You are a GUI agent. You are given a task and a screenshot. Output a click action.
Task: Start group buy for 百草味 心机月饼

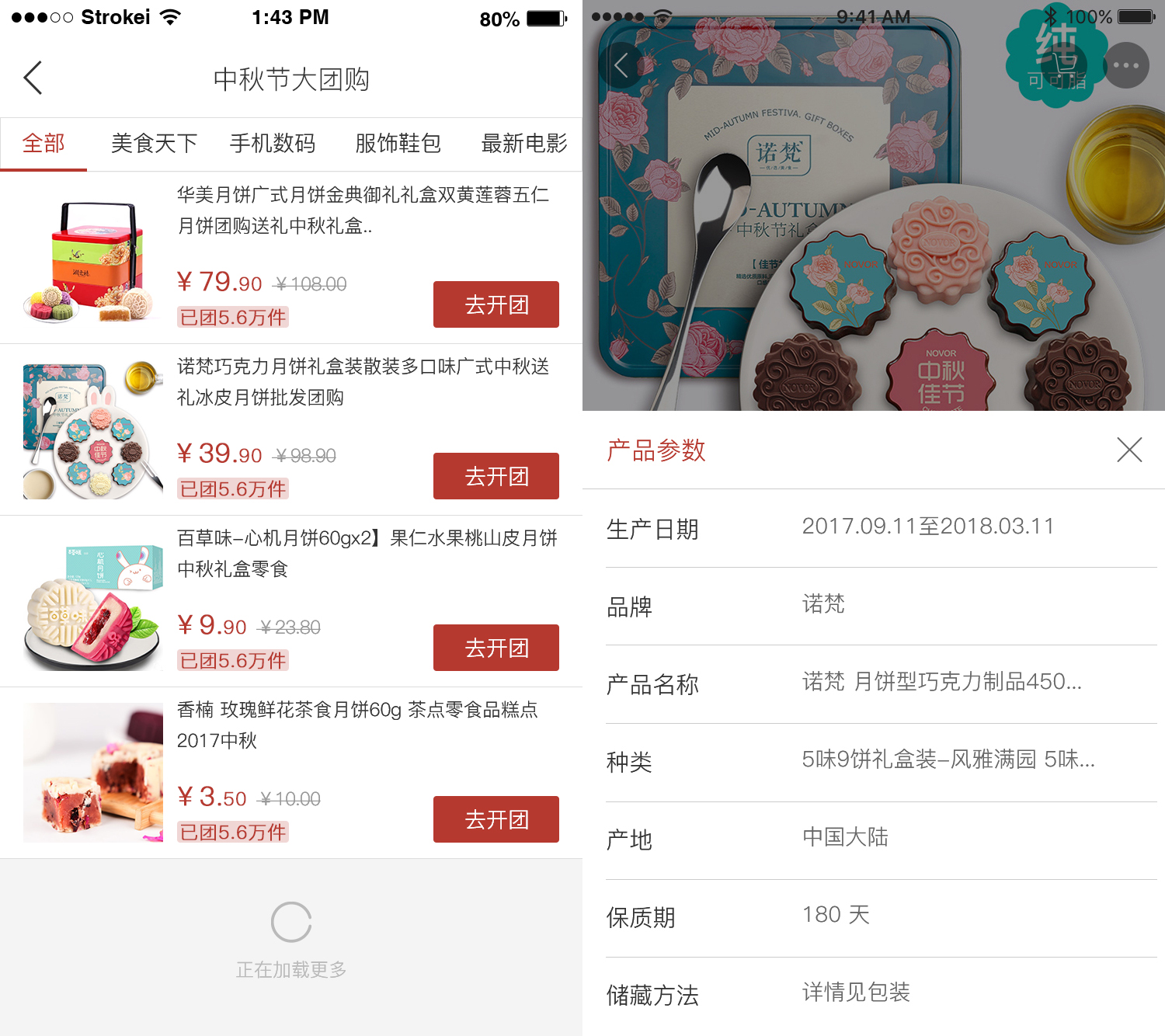tap(496, 648)
